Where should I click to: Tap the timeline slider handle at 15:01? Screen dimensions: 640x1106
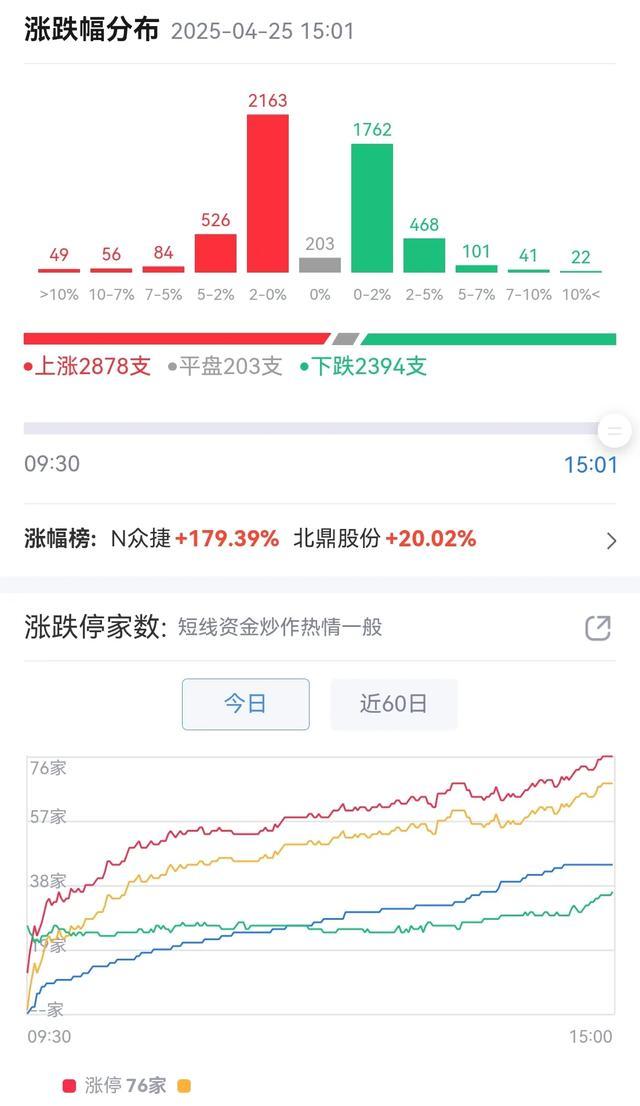pyautogui.click(x=614, y=430)
